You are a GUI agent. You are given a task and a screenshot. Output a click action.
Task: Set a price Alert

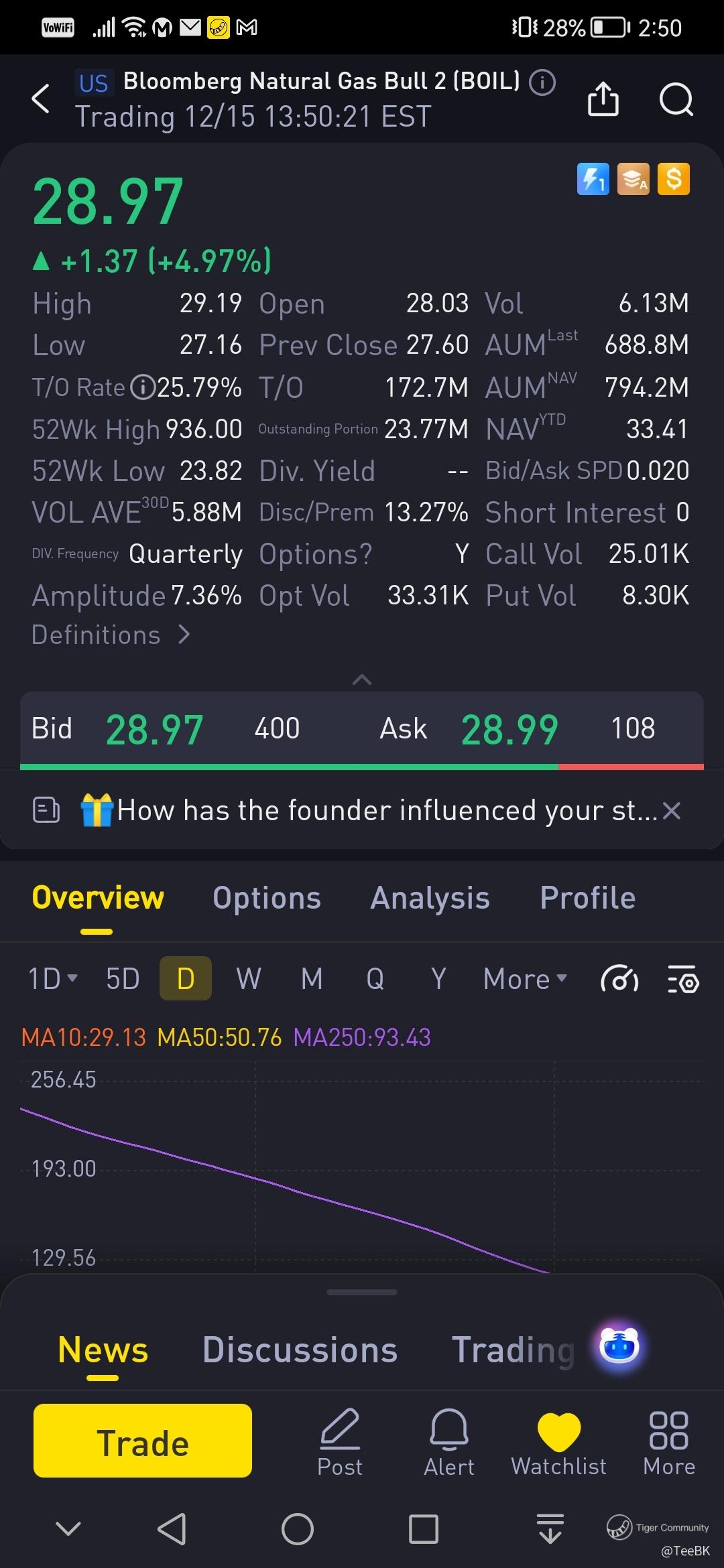click(x=448, y=1442)
